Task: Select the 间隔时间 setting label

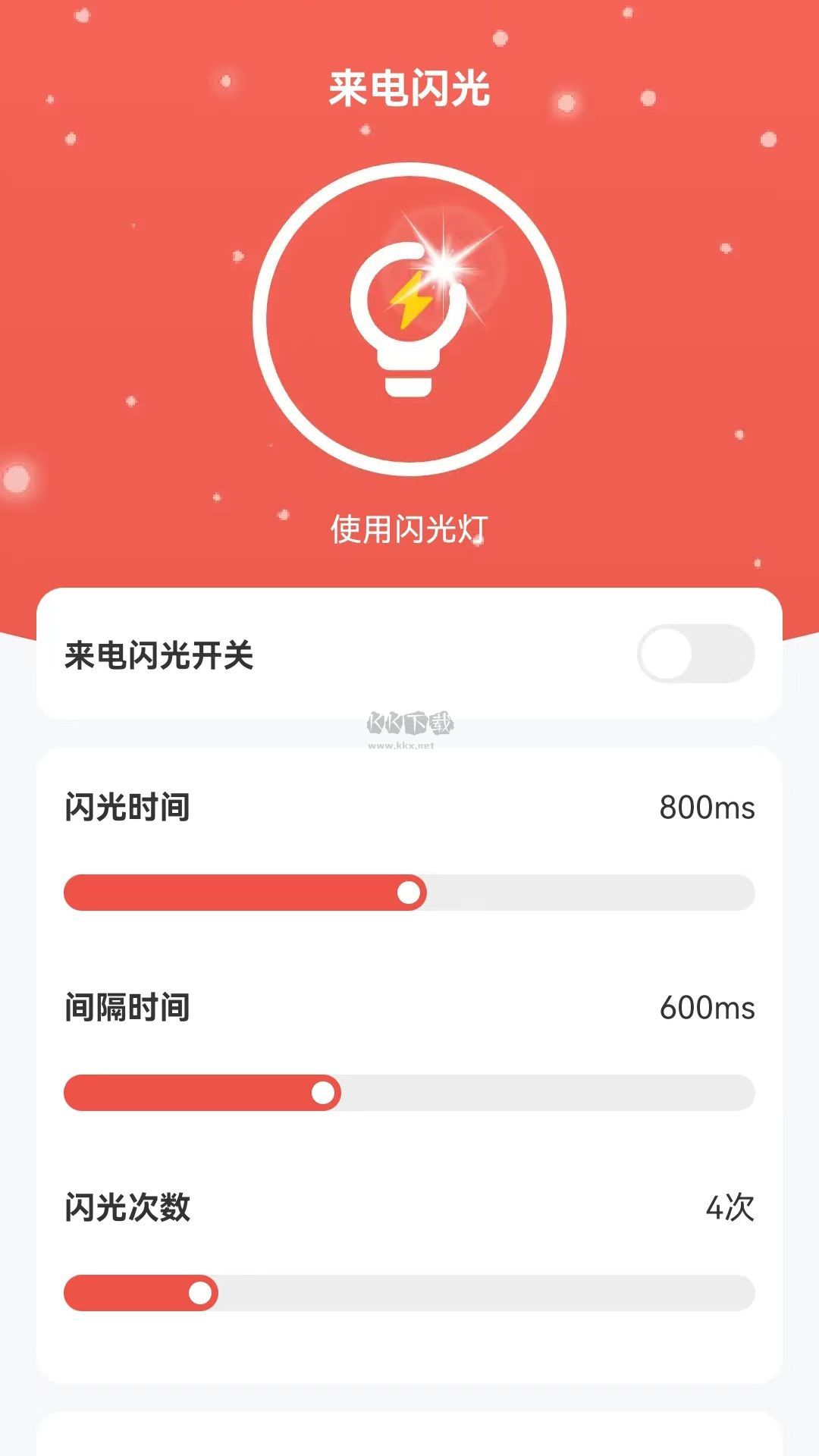Action: point(129,1009)
